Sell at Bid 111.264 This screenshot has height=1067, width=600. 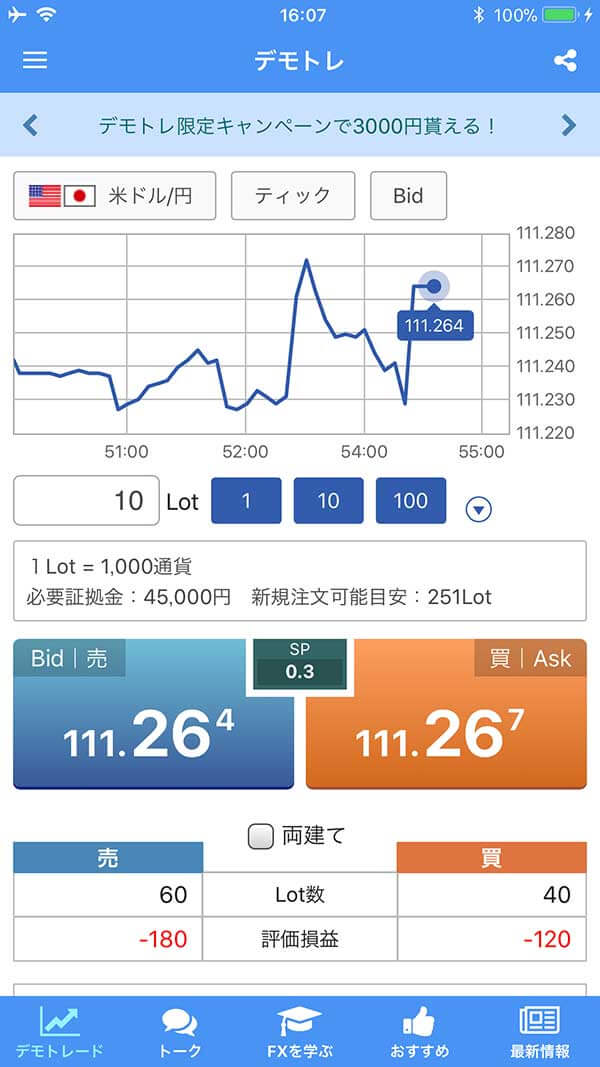pyautogui.click(x=154, y=714)
